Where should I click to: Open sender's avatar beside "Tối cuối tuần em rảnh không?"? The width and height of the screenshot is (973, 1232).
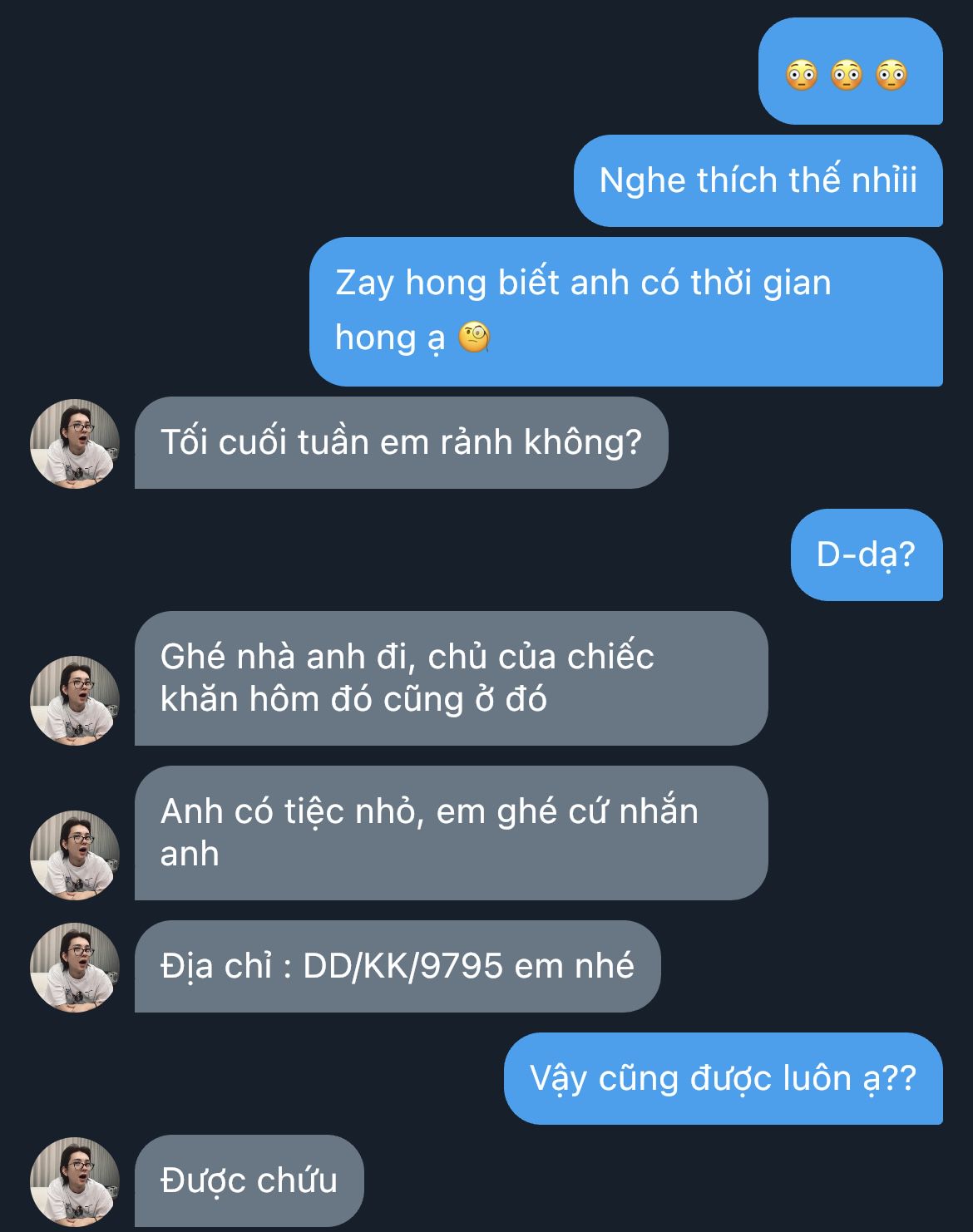pyautogui.click(x=75, y=444)
